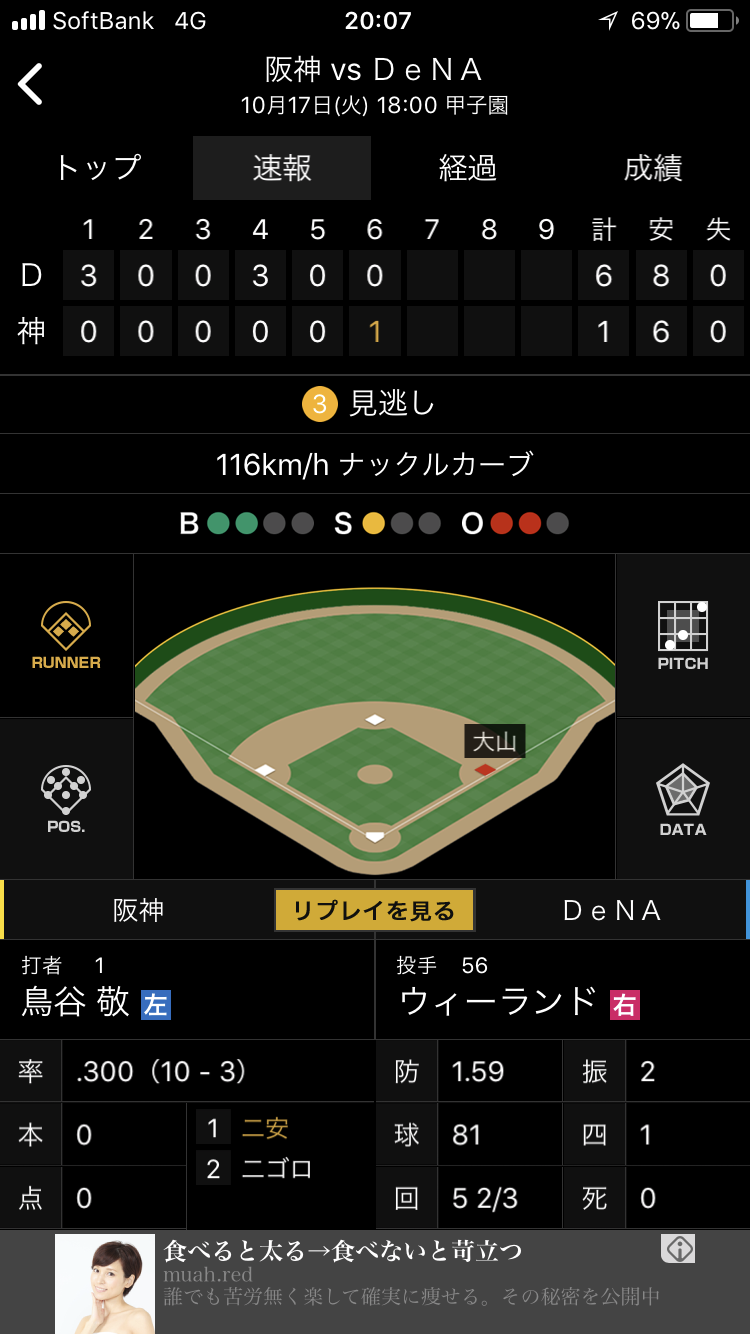
Task: Switch to the トップ tab
Action: pyautogui.click(x=97, y=168)
